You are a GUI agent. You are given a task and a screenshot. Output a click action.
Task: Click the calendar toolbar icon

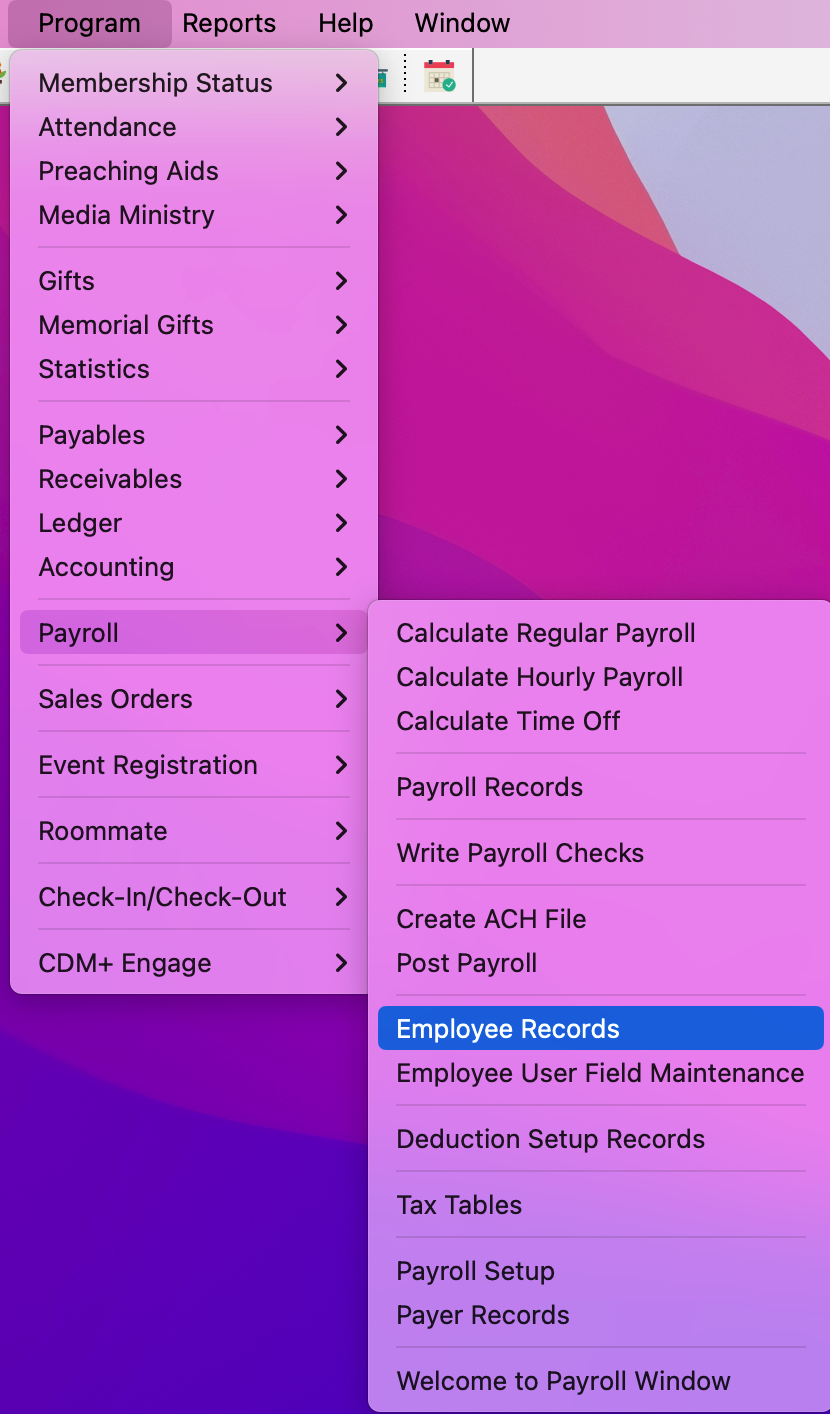[x=439, y=77]
